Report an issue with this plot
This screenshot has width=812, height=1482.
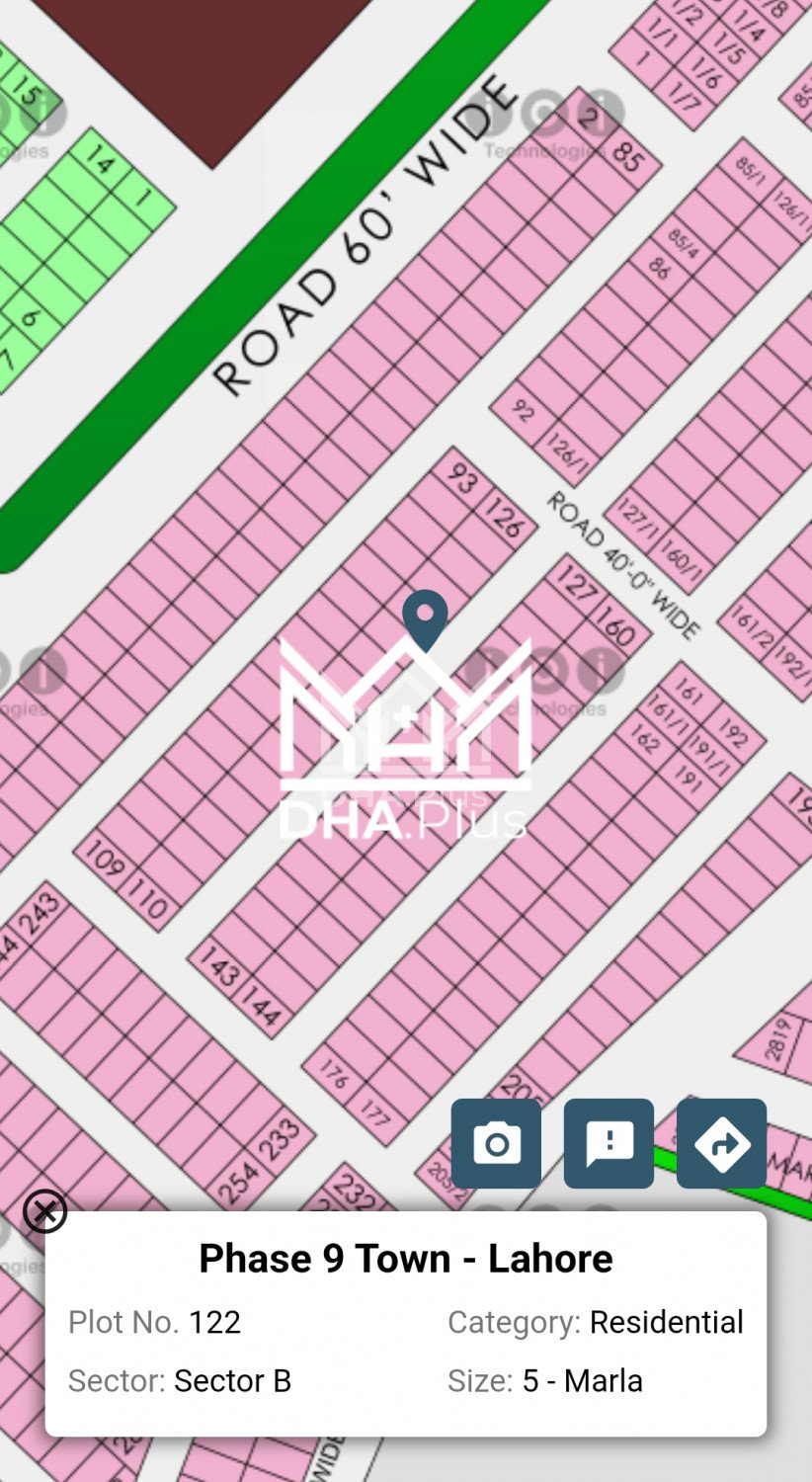(609, 1143)
